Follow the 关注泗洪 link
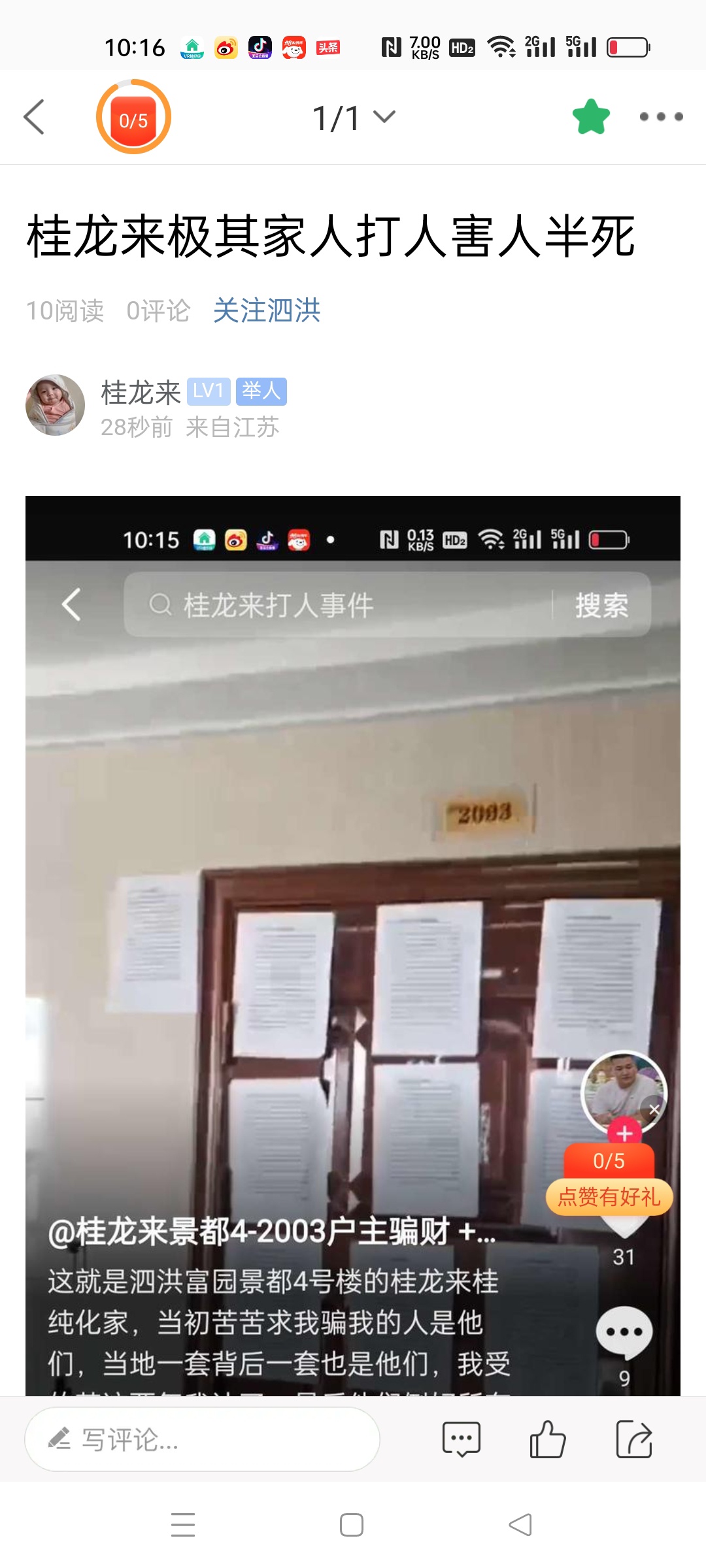Screen dimensions: 706x1568 pyautogui.click(x=267, y=310)
